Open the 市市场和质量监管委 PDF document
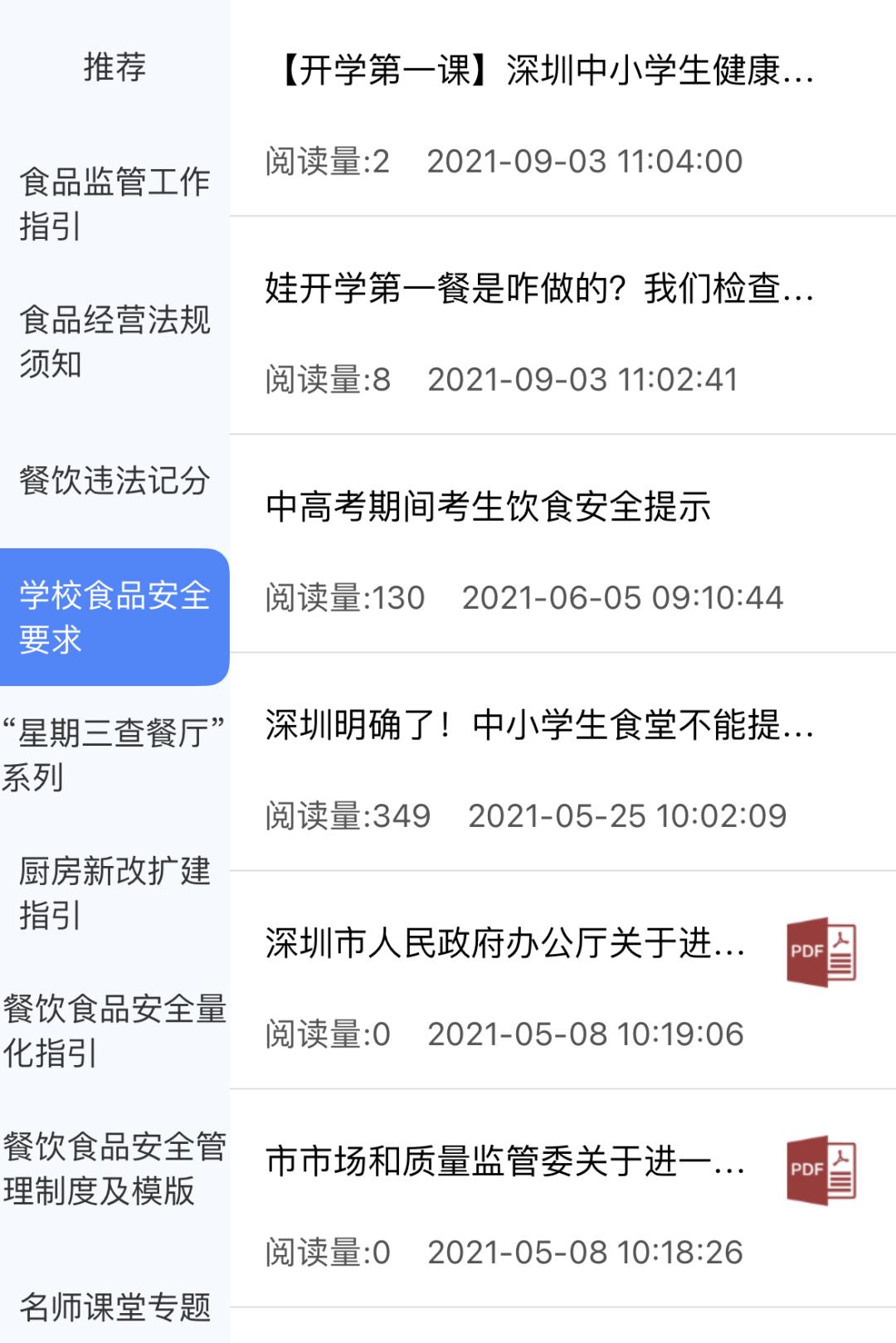The height and width of the screenshot is (1343, 896). [506, 1161]
